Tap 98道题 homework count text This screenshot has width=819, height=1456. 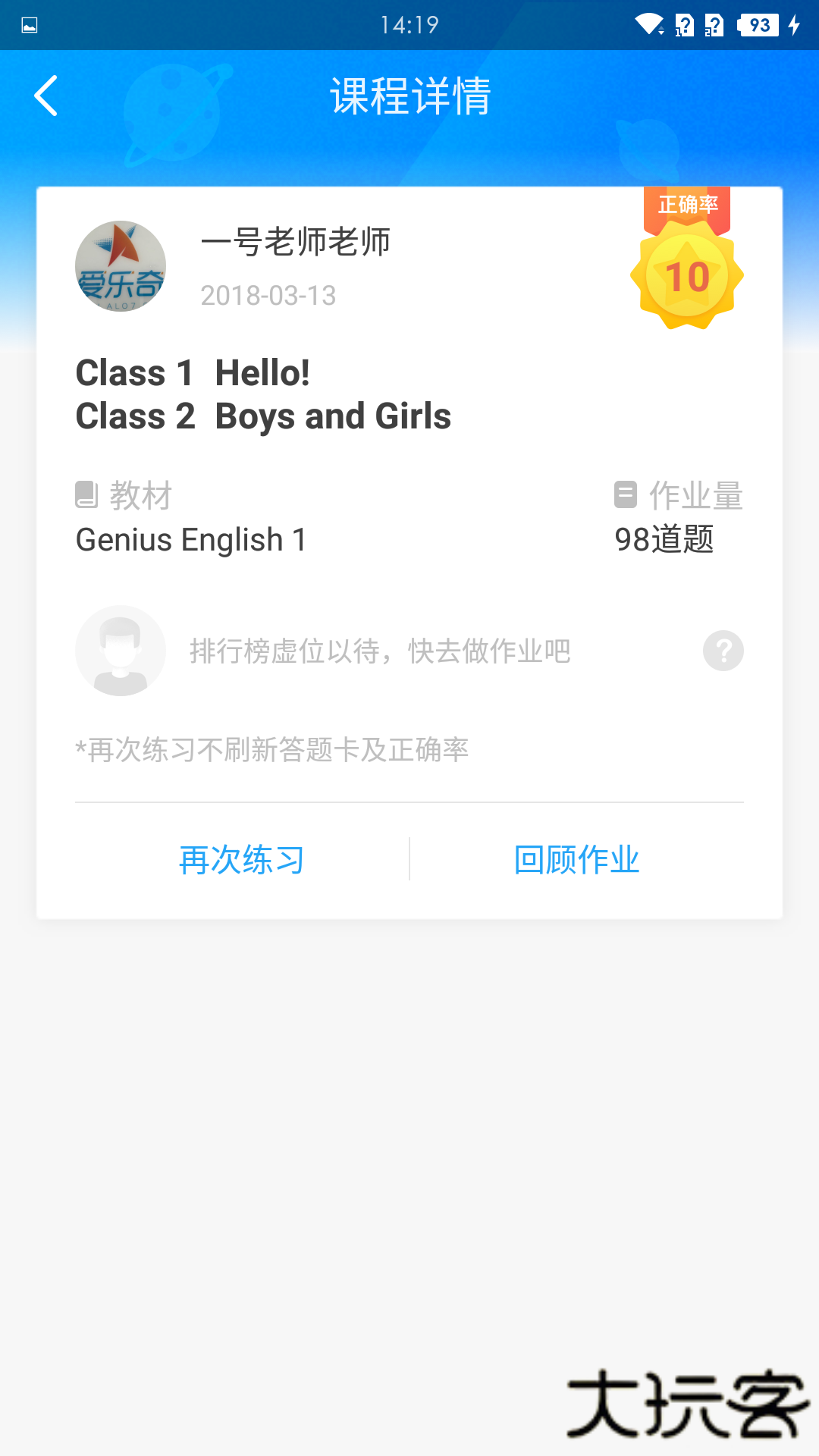click(x=665, y=540)
